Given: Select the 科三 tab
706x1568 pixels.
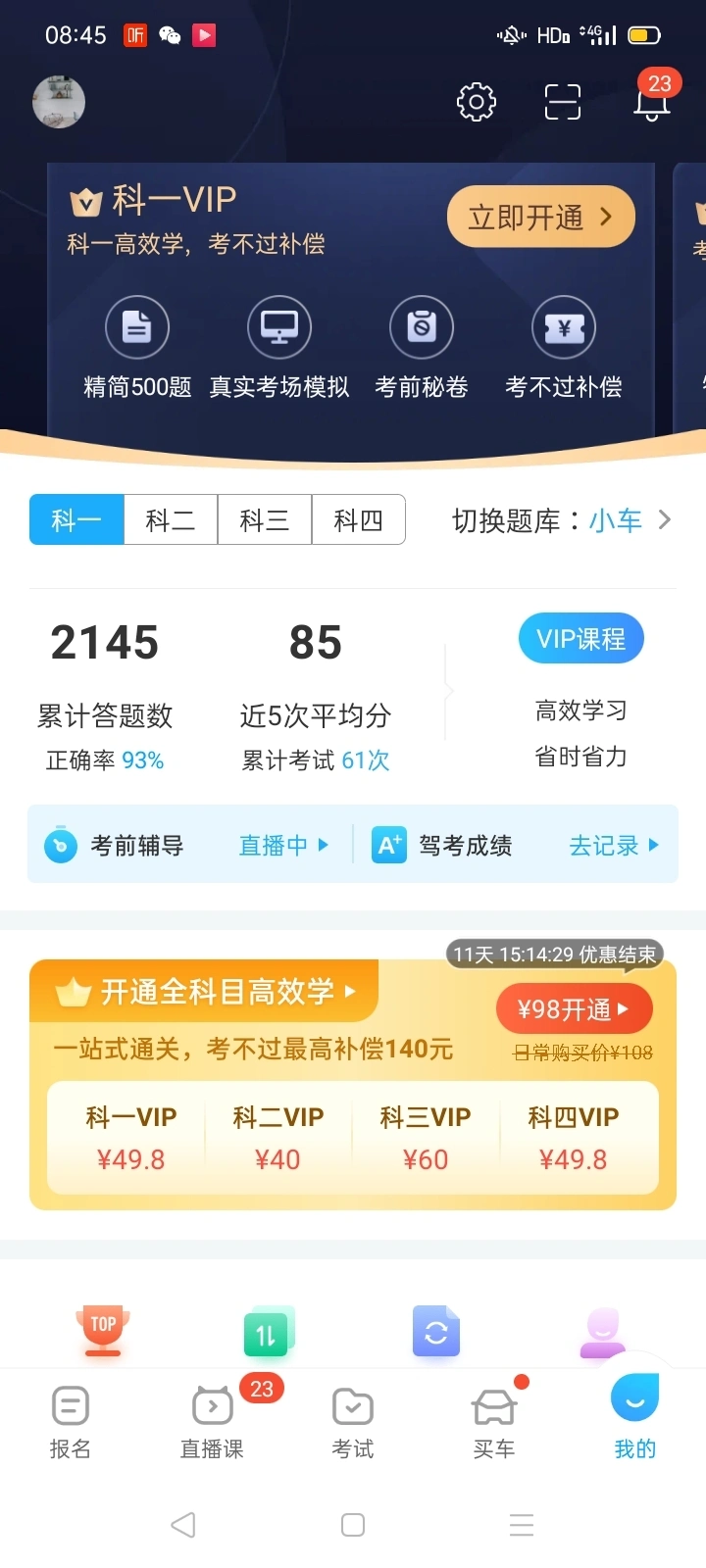Looking at the screenshot, I should [265, 519].
